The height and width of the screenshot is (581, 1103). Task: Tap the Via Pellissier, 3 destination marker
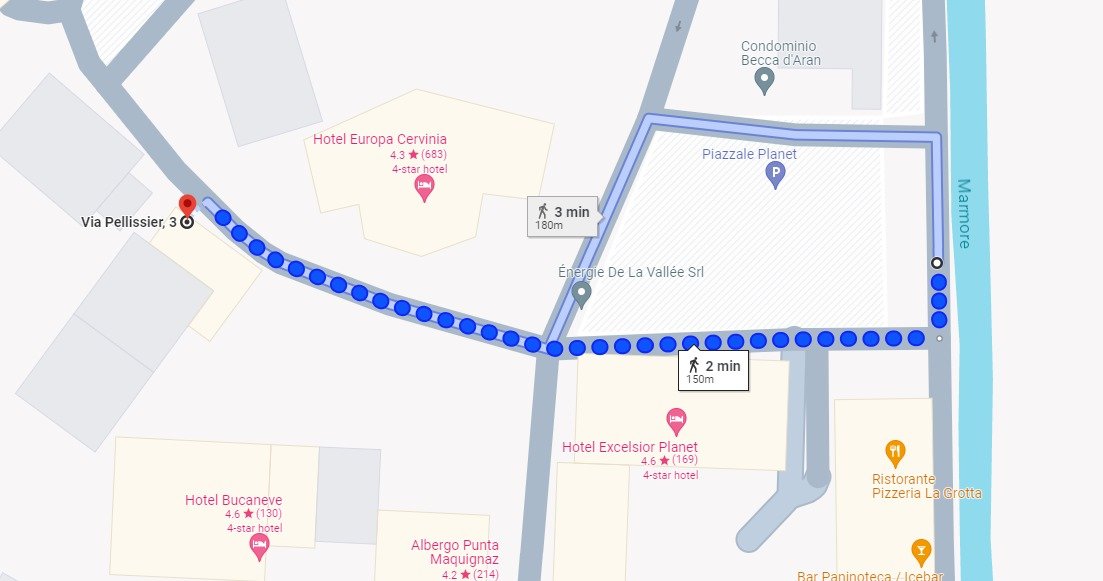[186, 207]
